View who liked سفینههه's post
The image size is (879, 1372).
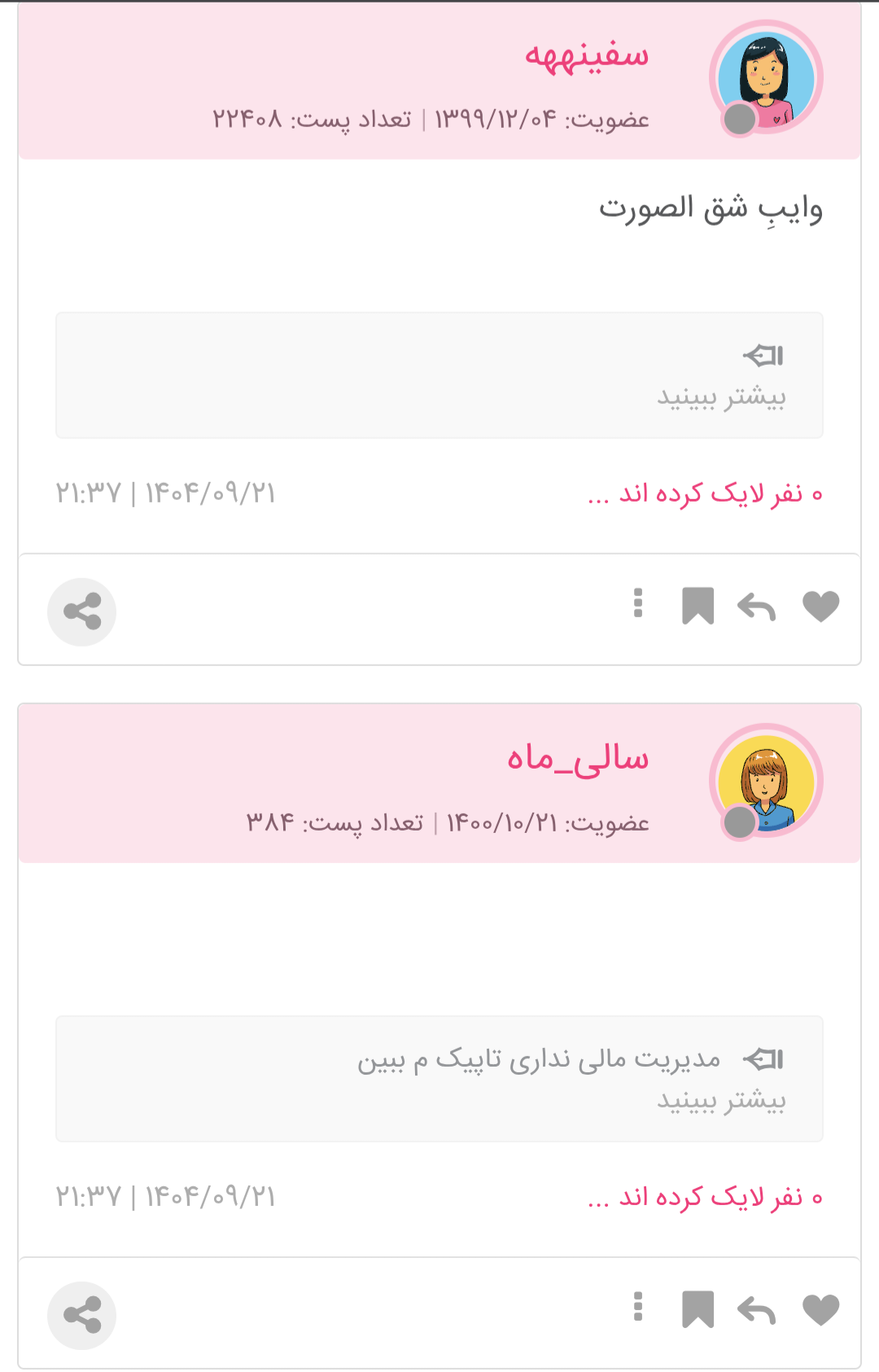tap(705, 493)
